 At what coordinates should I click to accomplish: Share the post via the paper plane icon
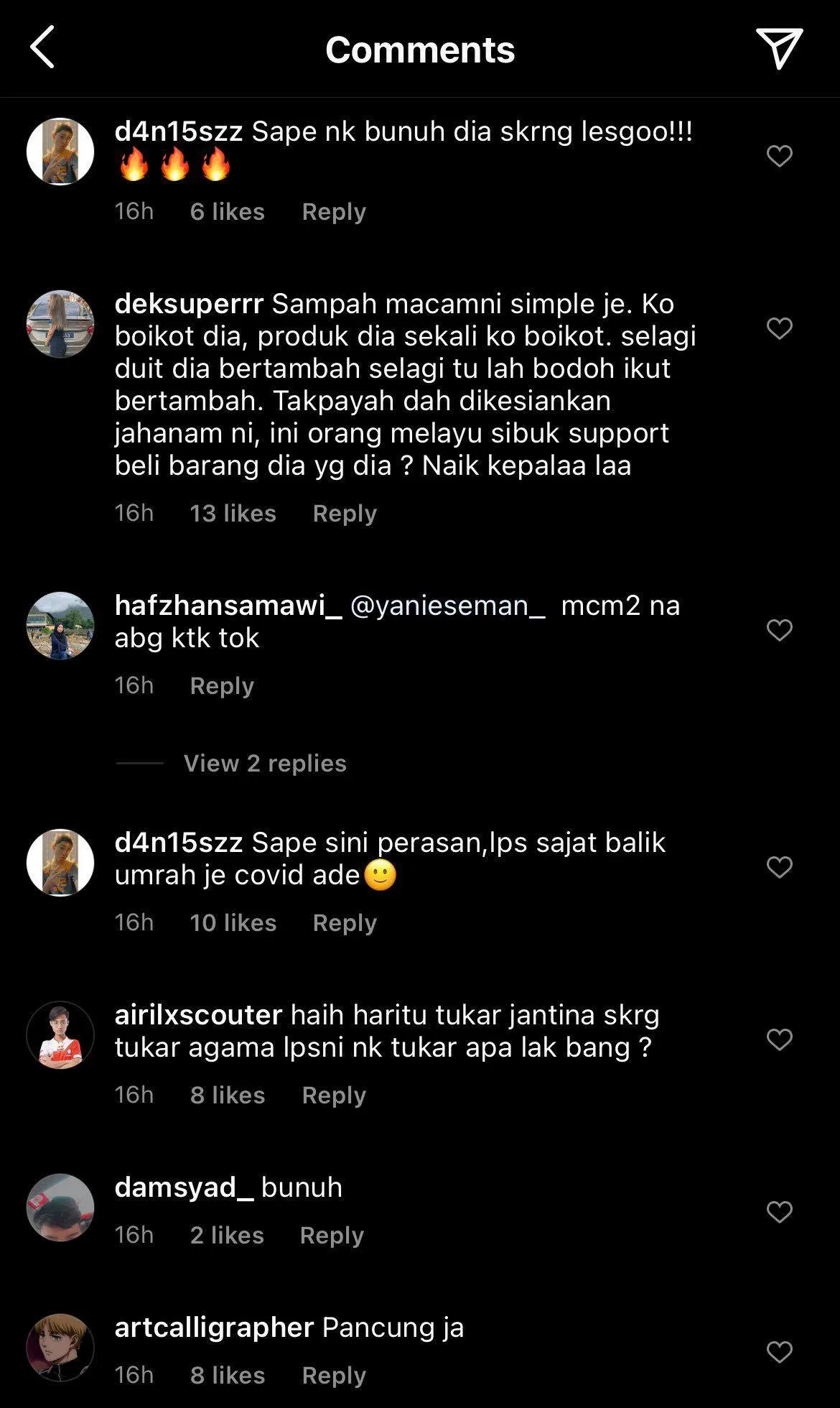click(779, 48)
